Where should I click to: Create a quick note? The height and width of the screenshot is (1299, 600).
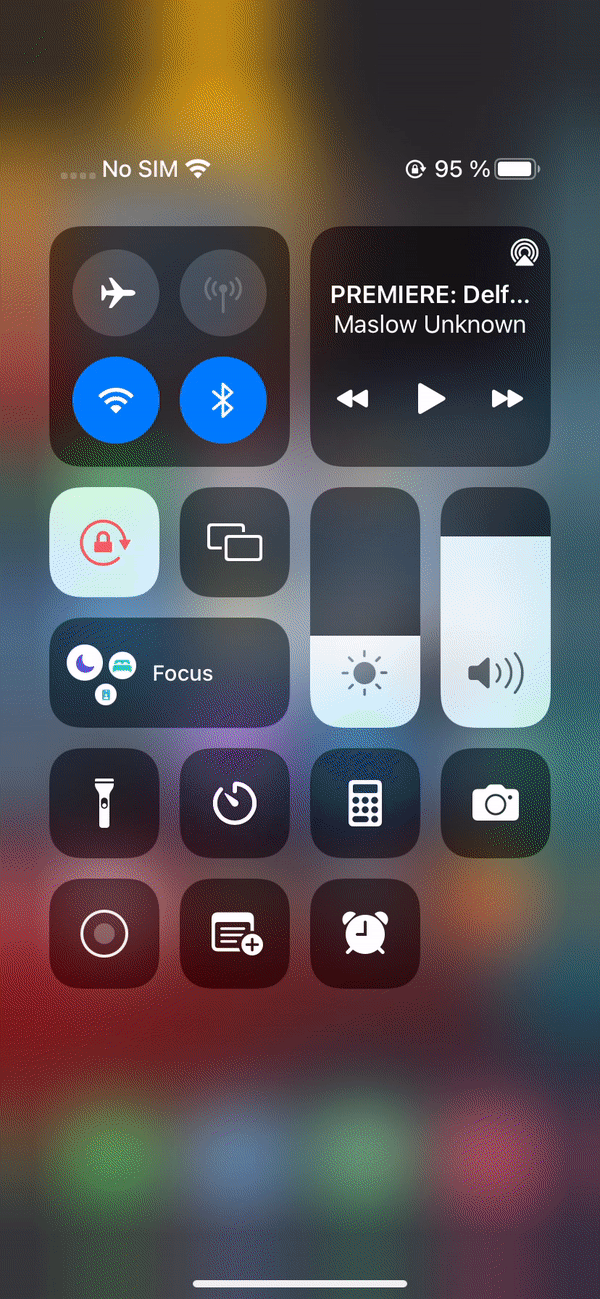click(234, 933)
